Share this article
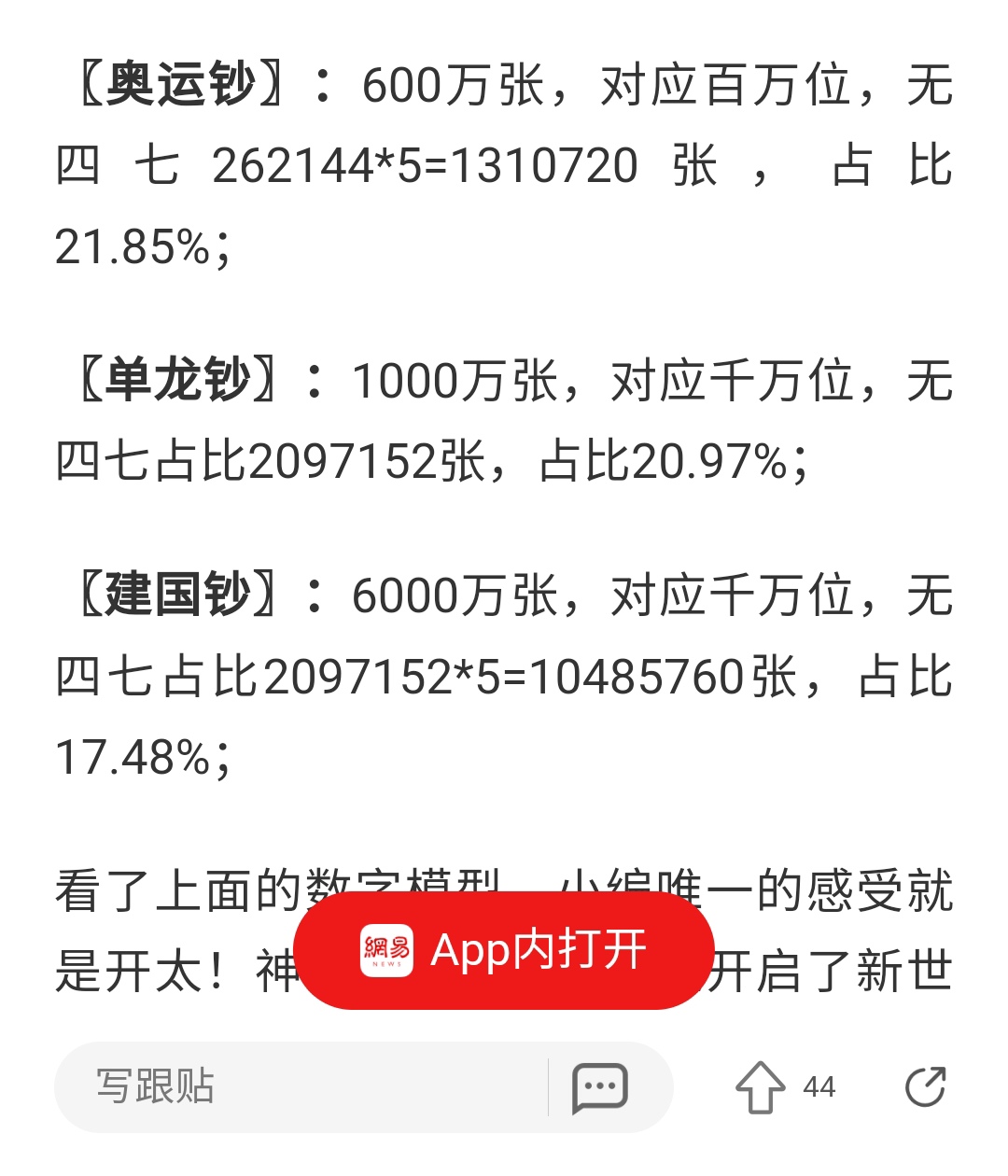Image resolution: width=1008 pixels, height=1176 pixels. coord(925,1087)
